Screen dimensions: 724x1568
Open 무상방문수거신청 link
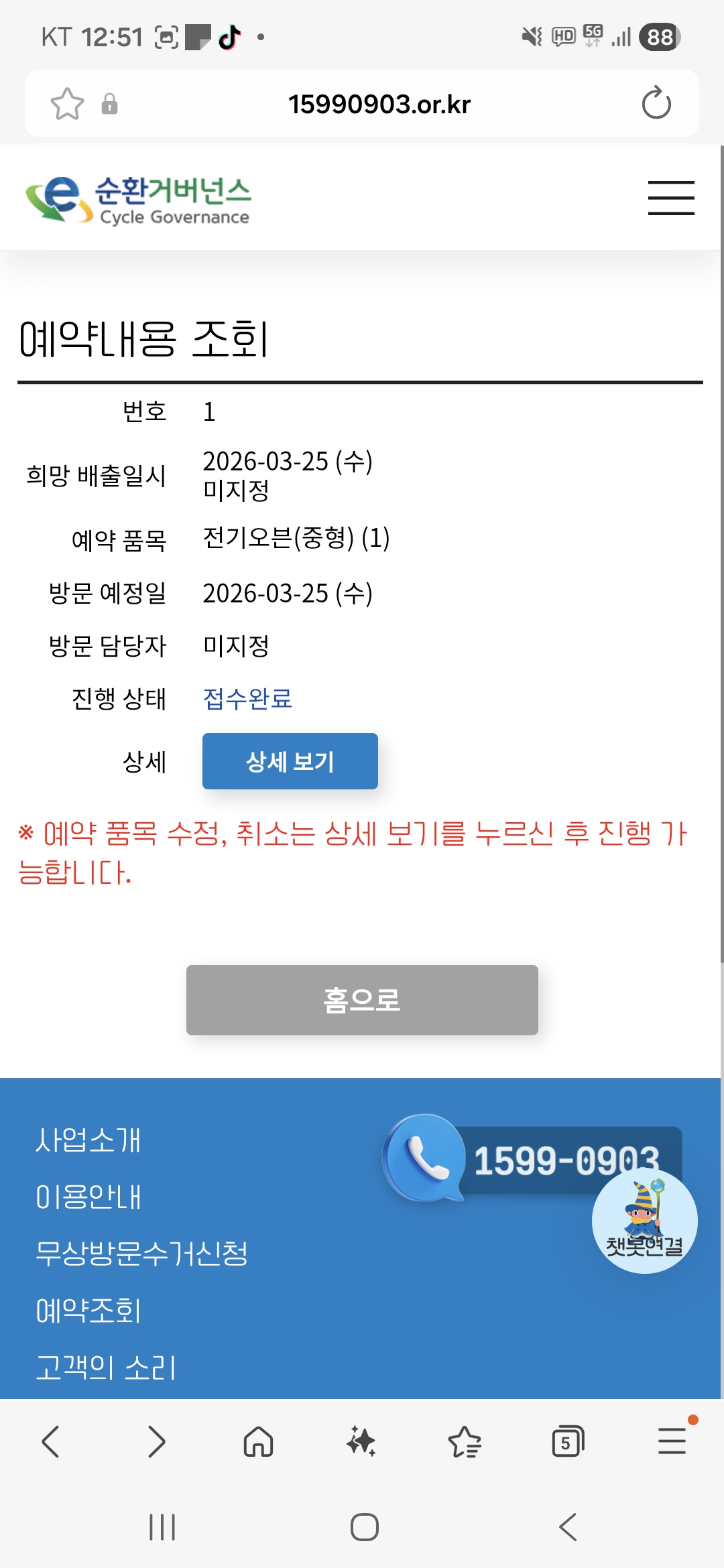pos(141,1254)
